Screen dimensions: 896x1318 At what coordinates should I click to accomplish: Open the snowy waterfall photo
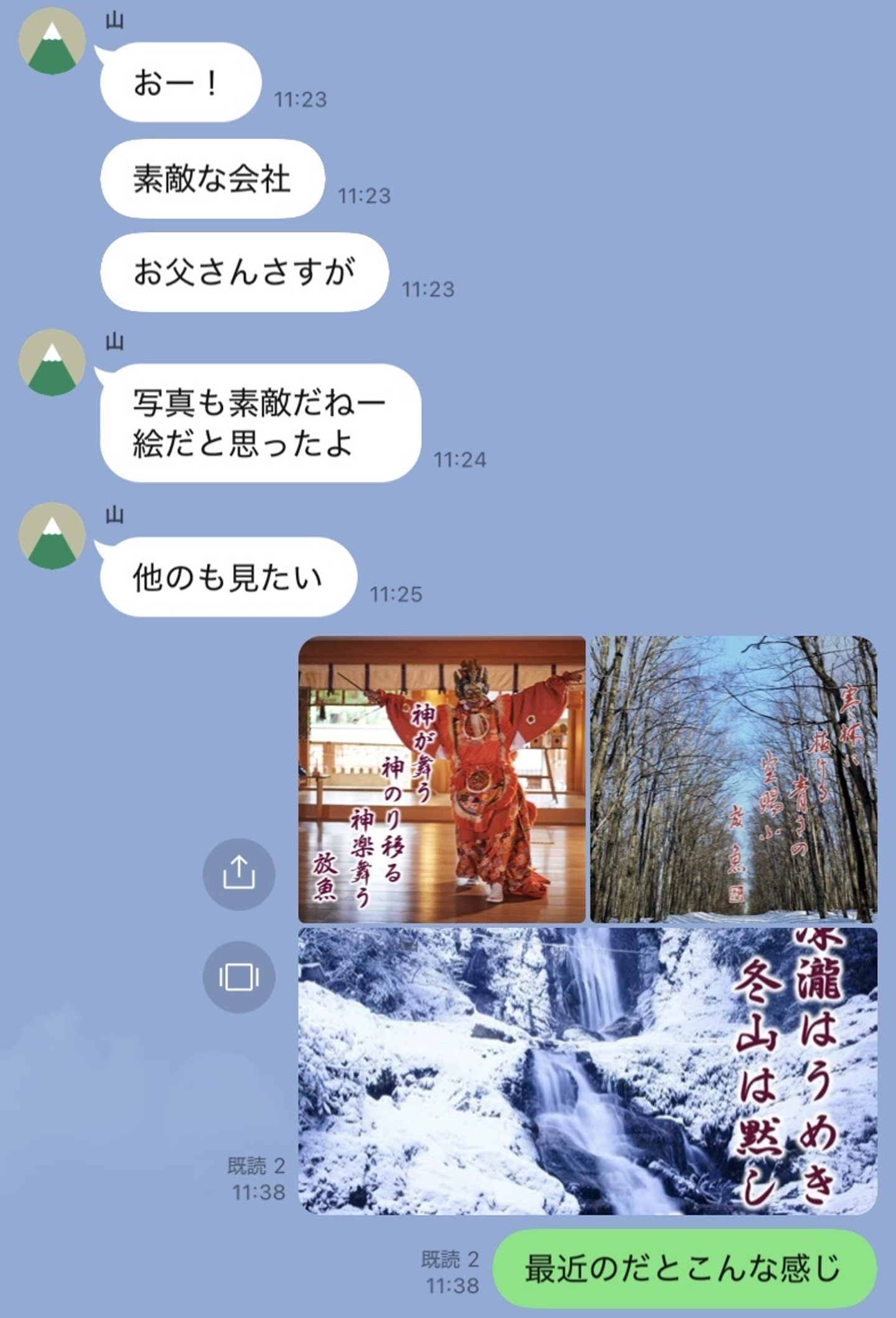tap(587, 1070)
